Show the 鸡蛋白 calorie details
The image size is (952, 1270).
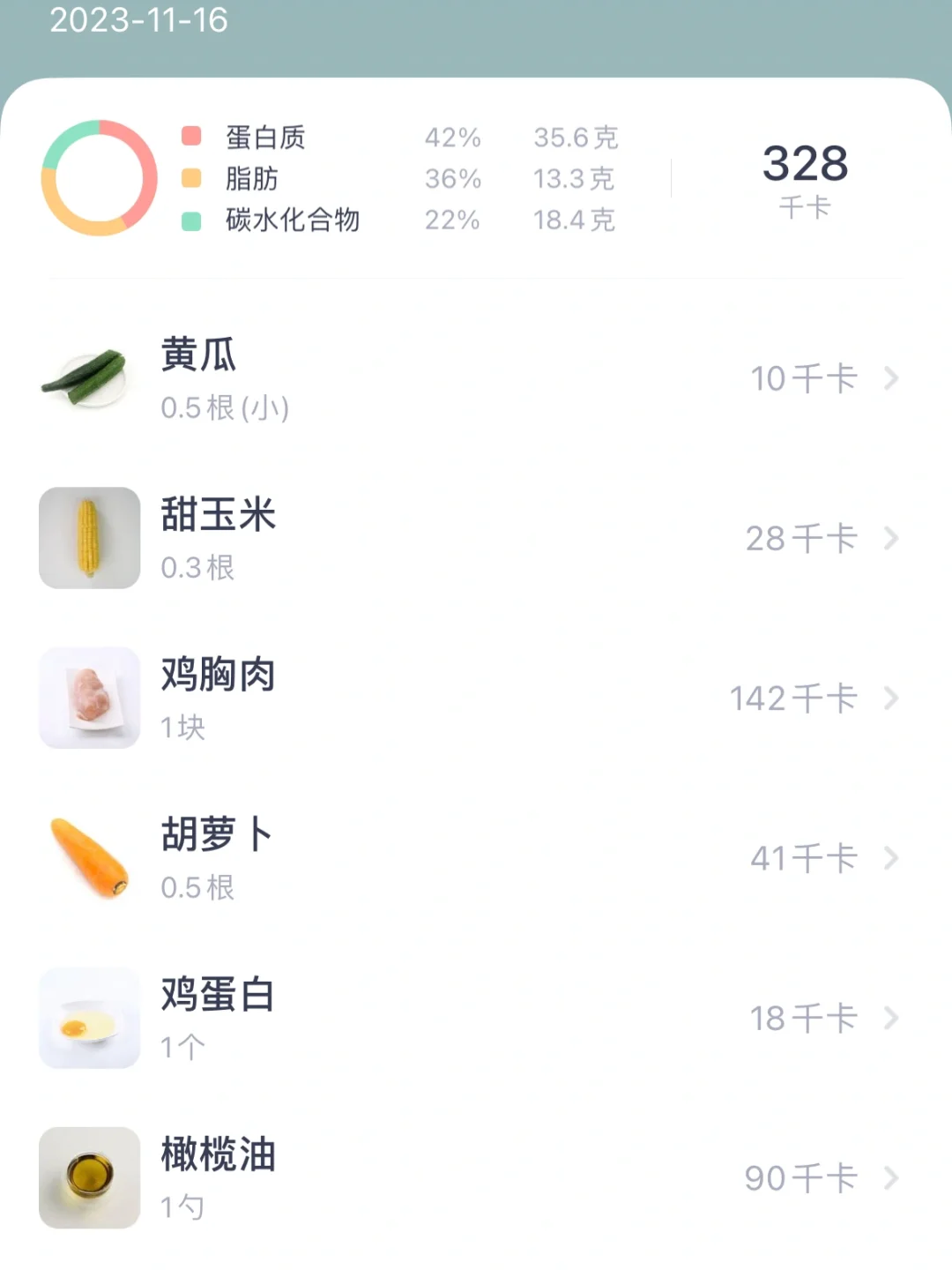click(802, 1019)
